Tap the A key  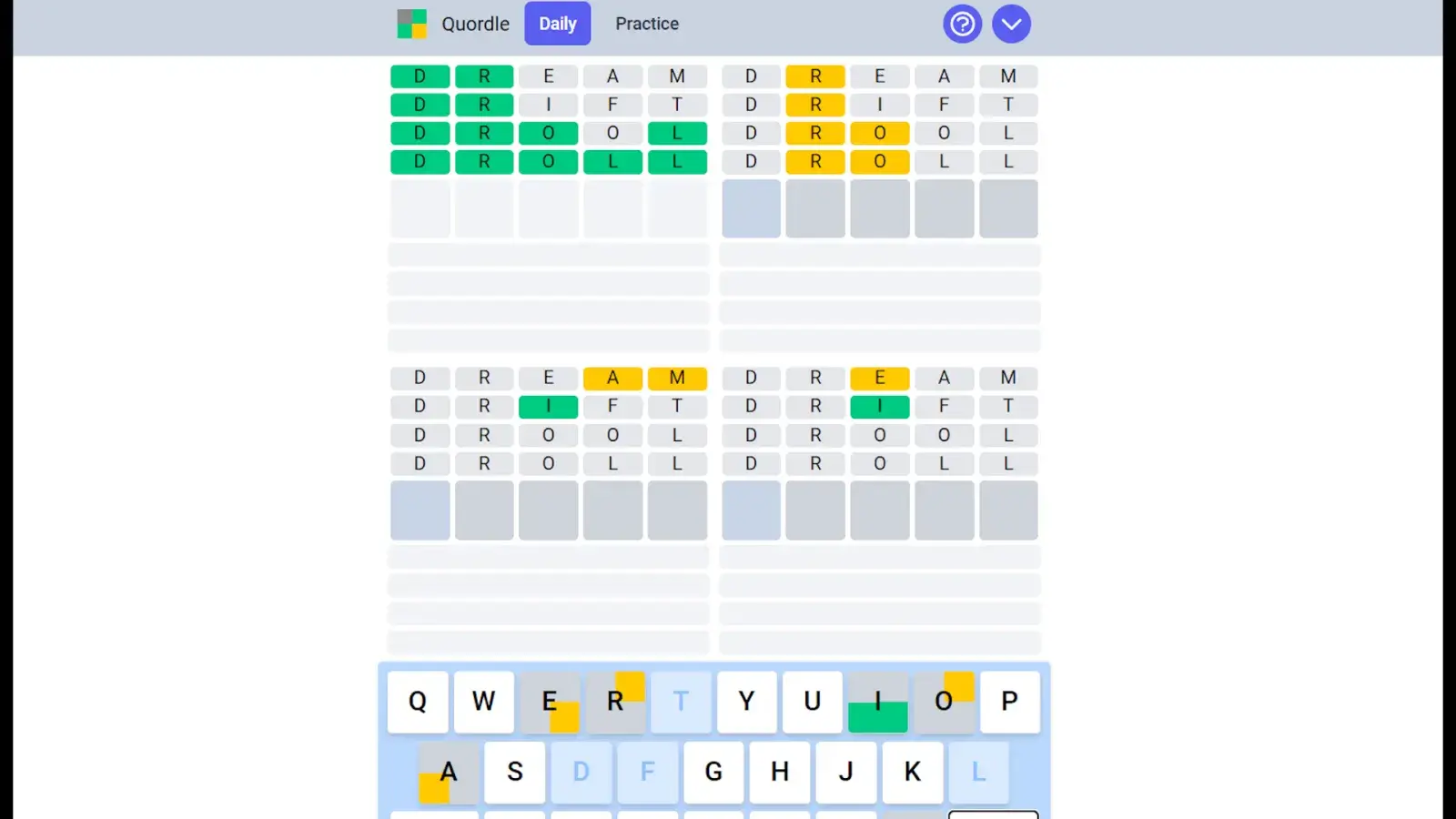click(449, 773)
